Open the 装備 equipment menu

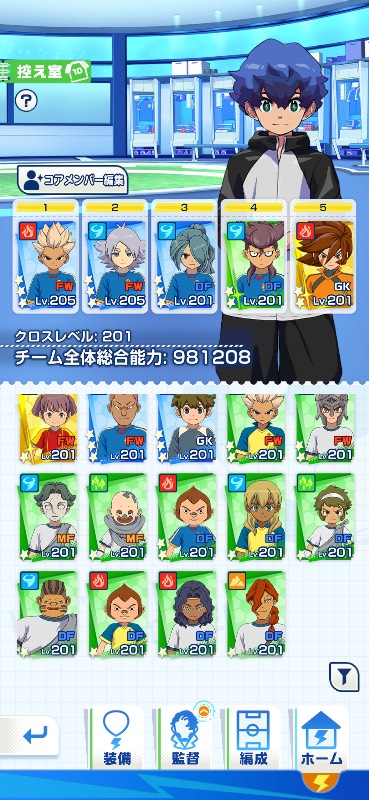coord(115,738)
